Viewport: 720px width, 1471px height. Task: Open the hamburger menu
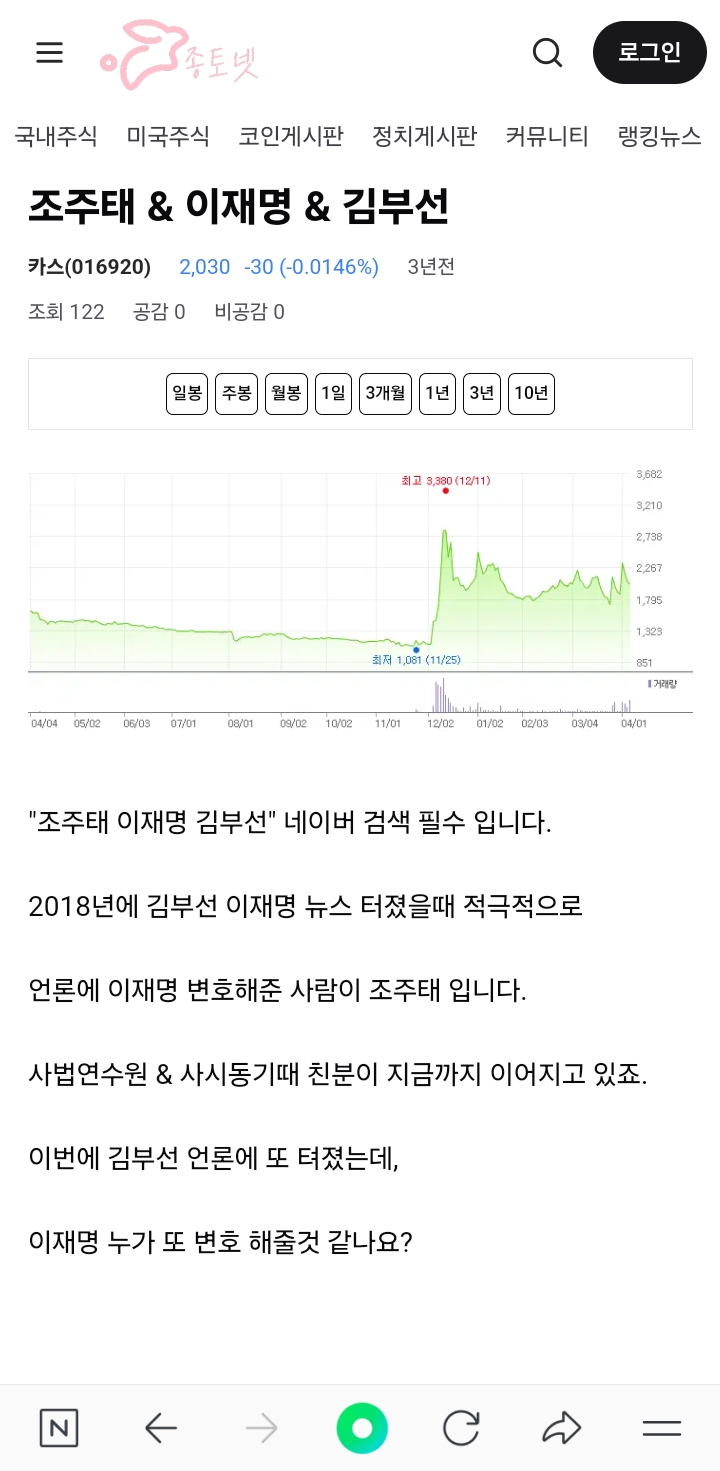coord(49,52)
